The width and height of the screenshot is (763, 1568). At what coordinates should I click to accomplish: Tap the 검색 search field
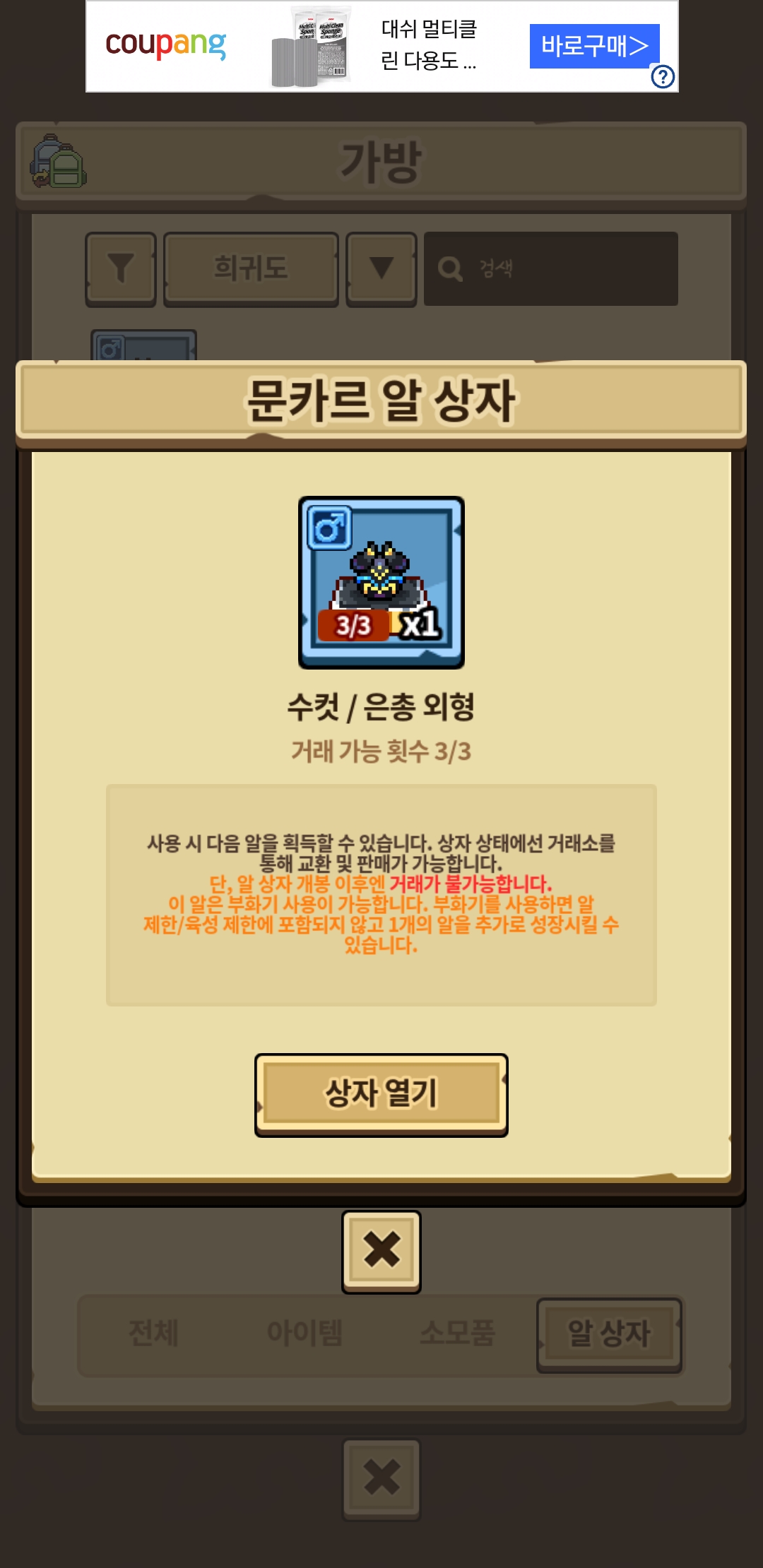click(x=551, y=269)
